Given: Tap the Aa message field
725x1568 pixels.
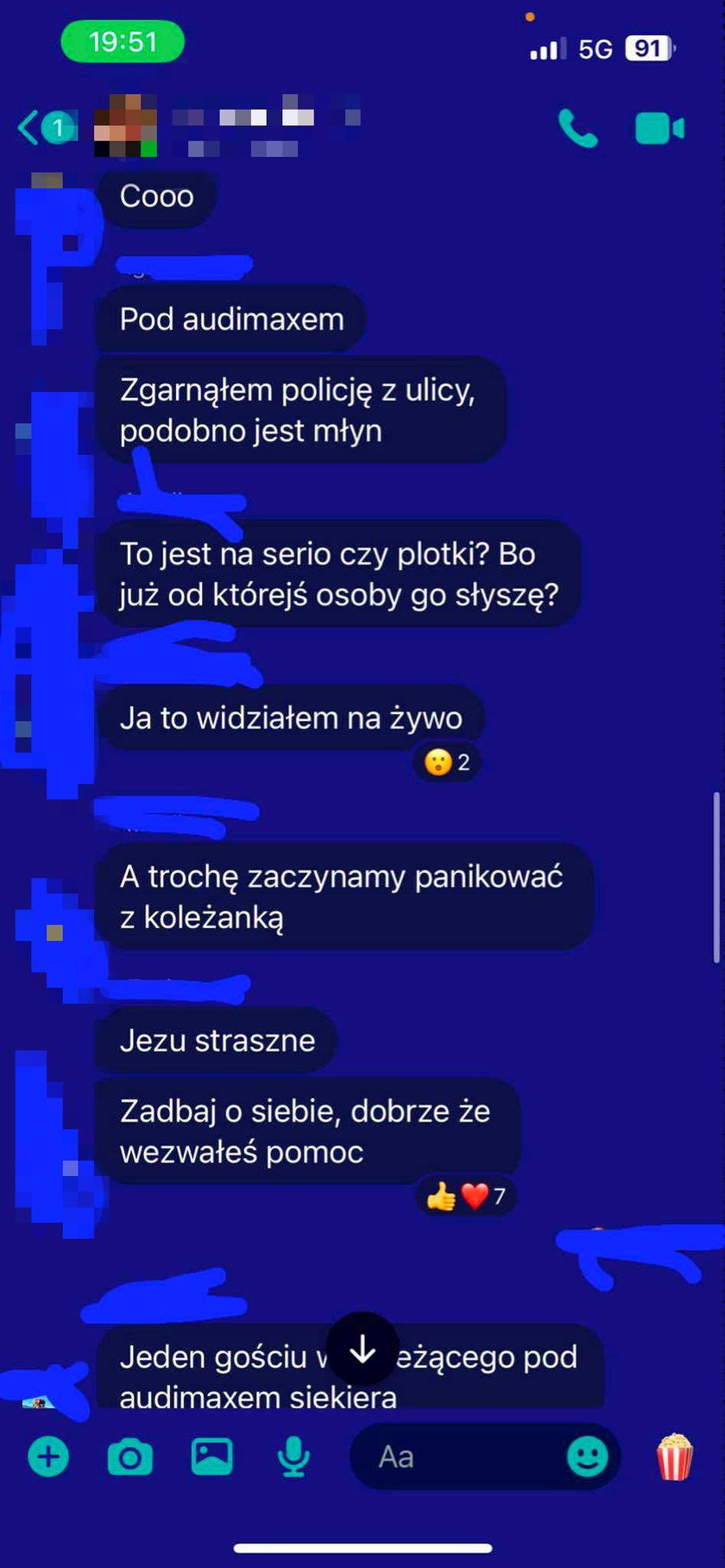Looking at the screenshot, I should tap(457, 1457).
